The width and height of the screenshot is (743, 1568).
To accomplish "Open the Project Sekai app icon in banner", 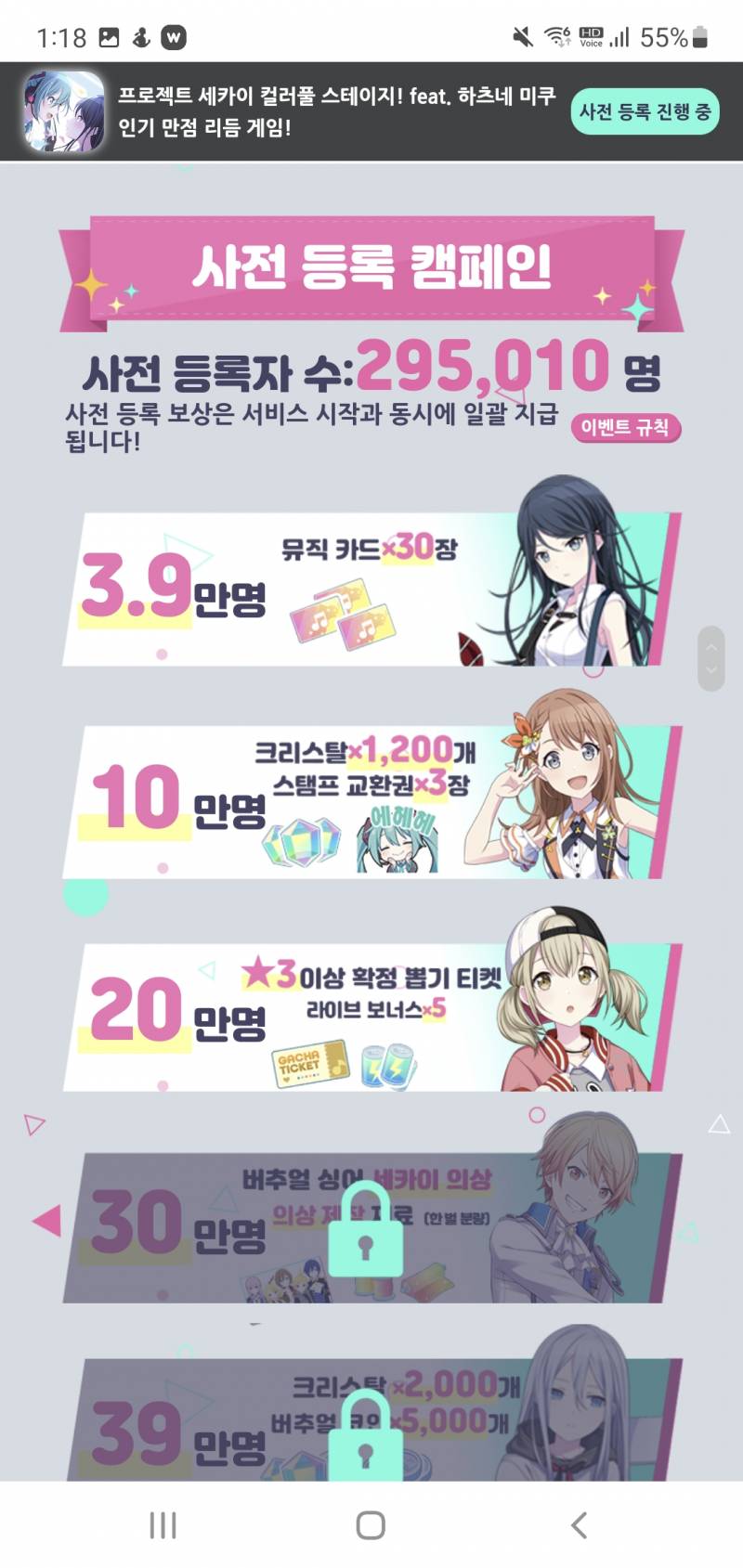I will pyautogui.click(x=63, y=111).
